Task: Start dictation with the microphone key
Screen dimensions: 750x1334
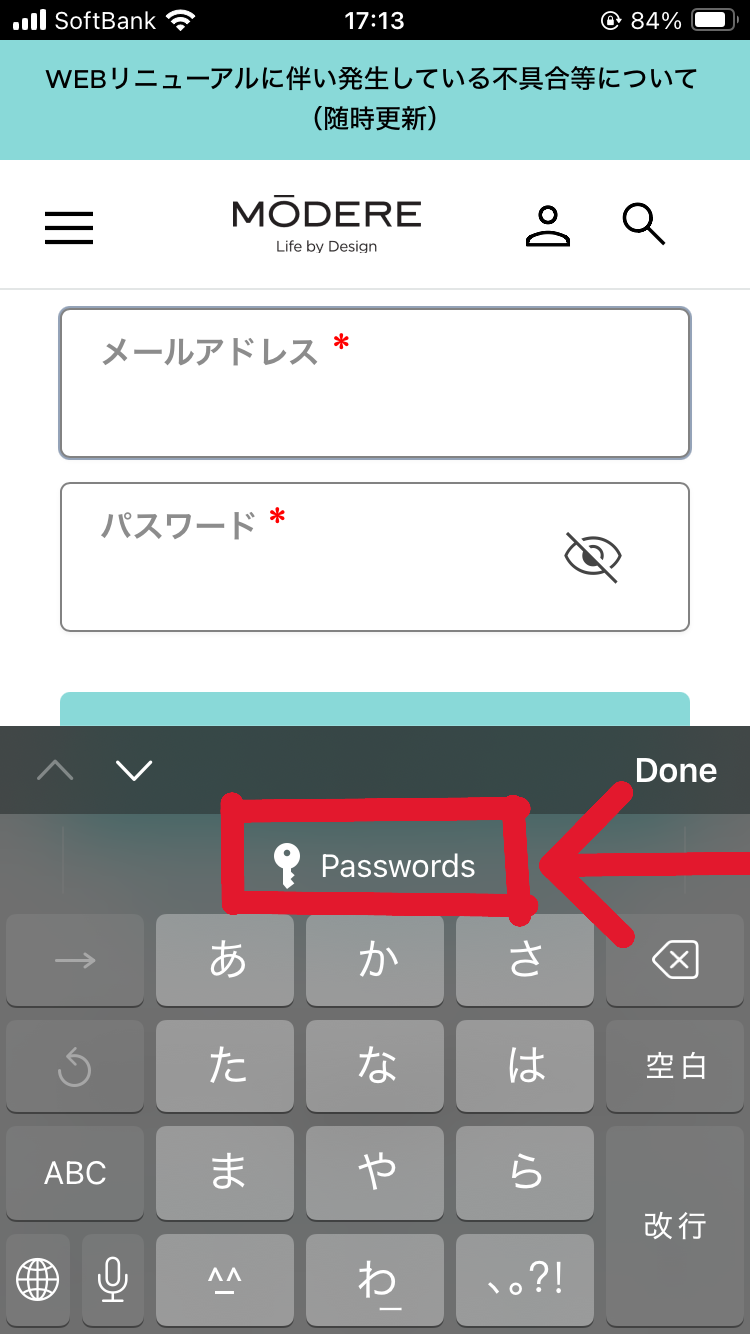Action: (113, 1279)
